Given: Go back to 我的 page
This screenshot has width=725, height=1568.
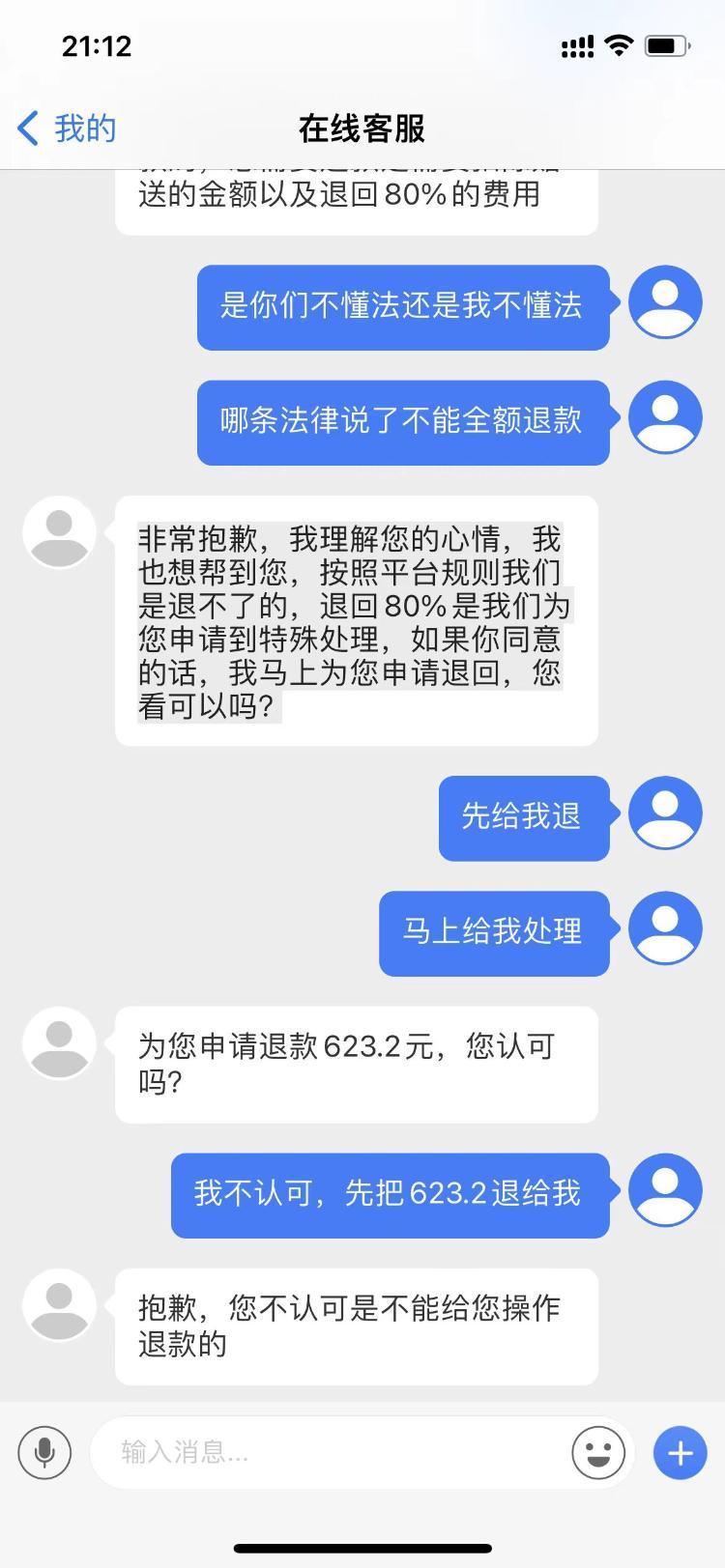Looking at the screenshot, I should pyautogui.click(x=66, y=128).
